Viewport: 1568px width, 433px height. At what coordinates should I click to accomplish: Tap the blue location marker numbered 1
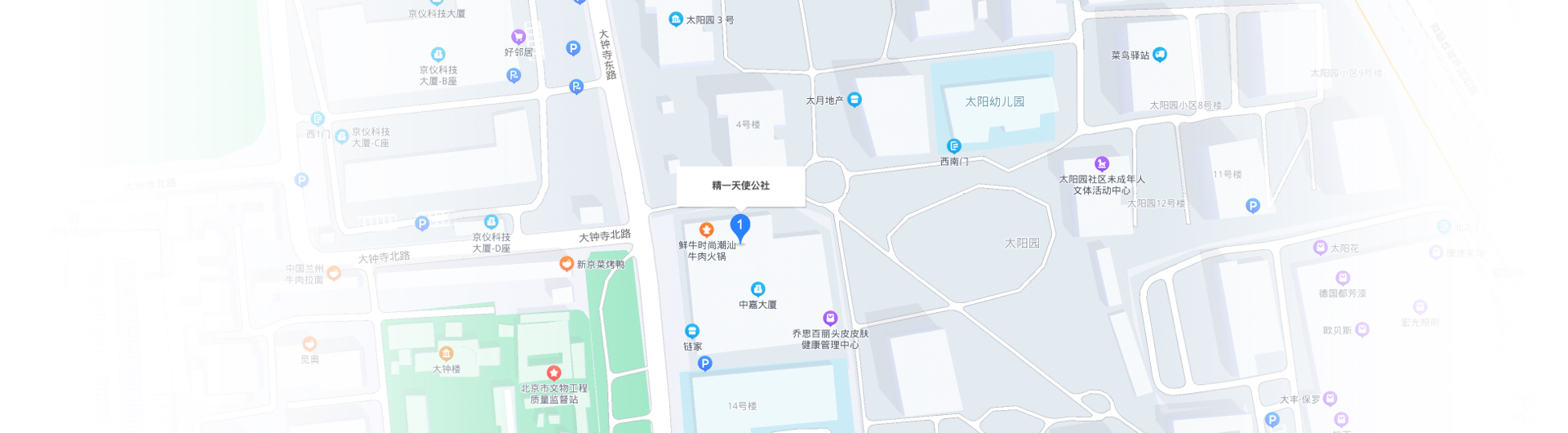click(740, 226)
